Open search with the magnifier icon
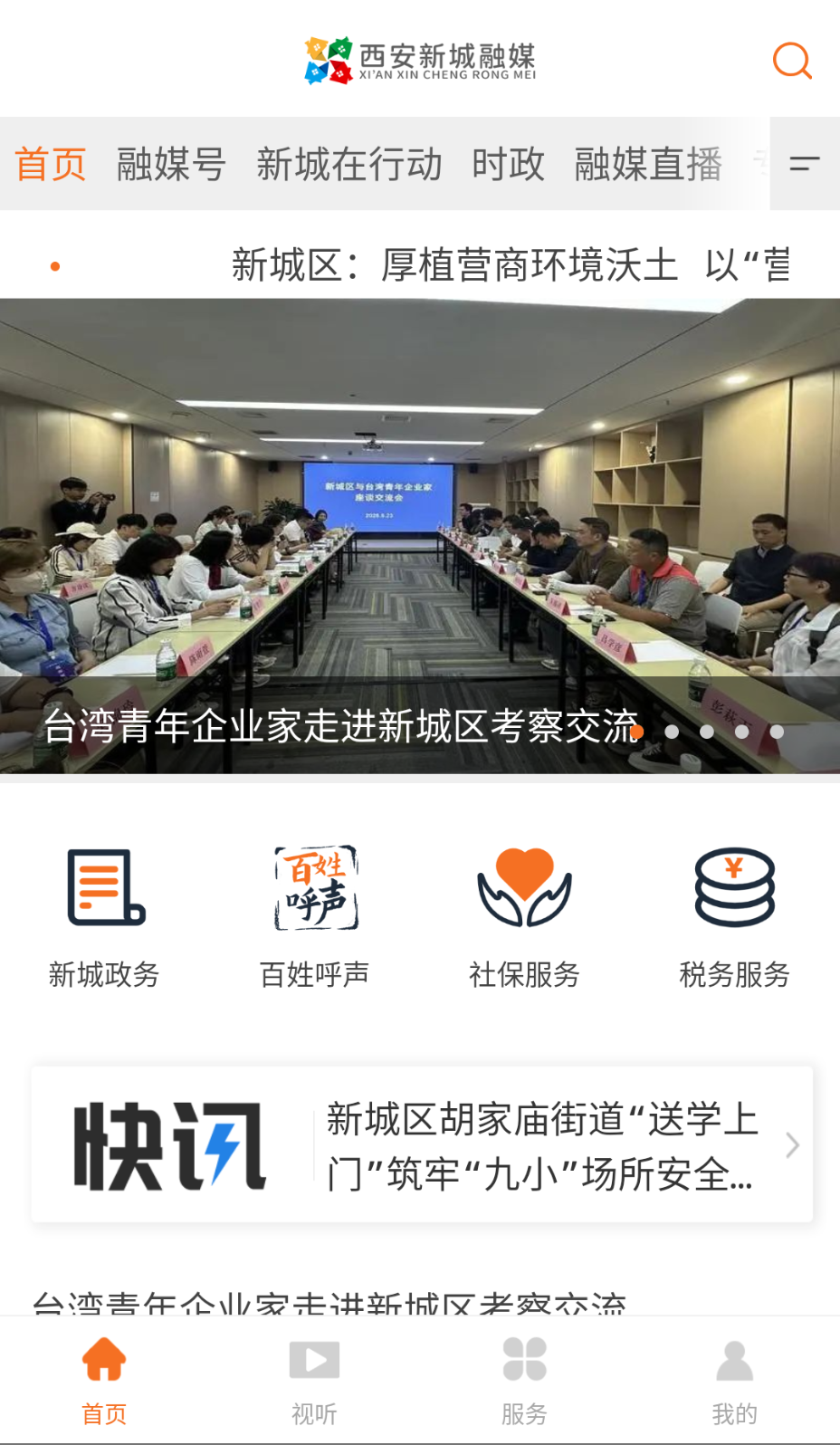This screenshot has width=840, height=1445. [x=792, y=61]
